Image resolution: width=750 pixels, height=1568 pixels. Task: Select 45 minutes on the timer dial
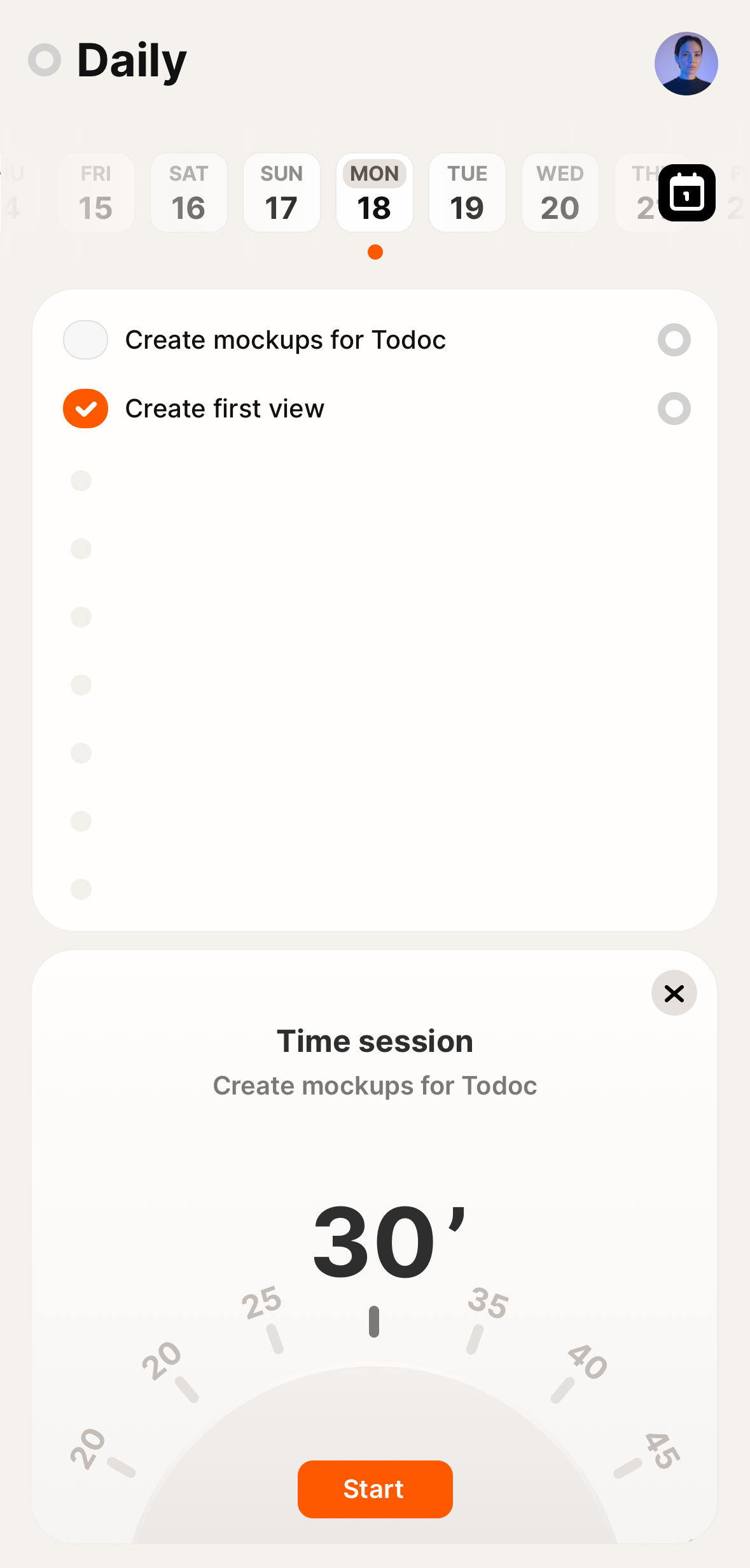(x=662, y=1451)
